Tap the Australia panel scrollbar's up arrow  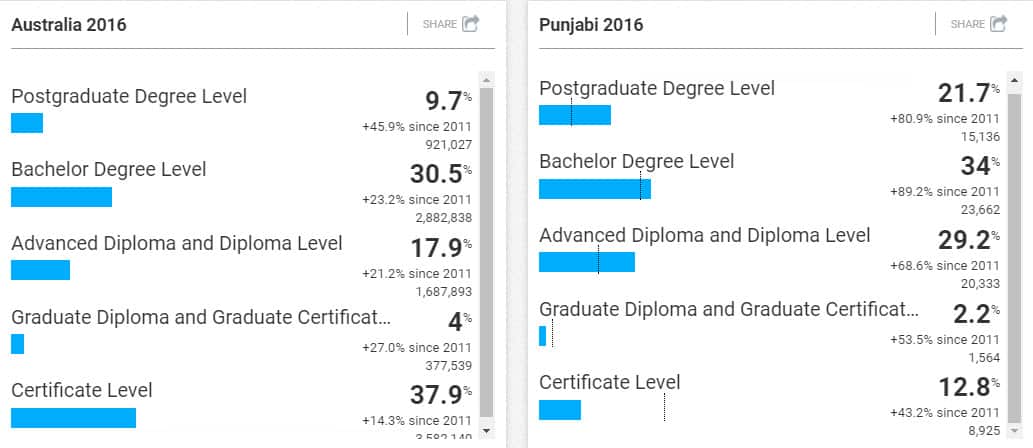click(487, 79)
